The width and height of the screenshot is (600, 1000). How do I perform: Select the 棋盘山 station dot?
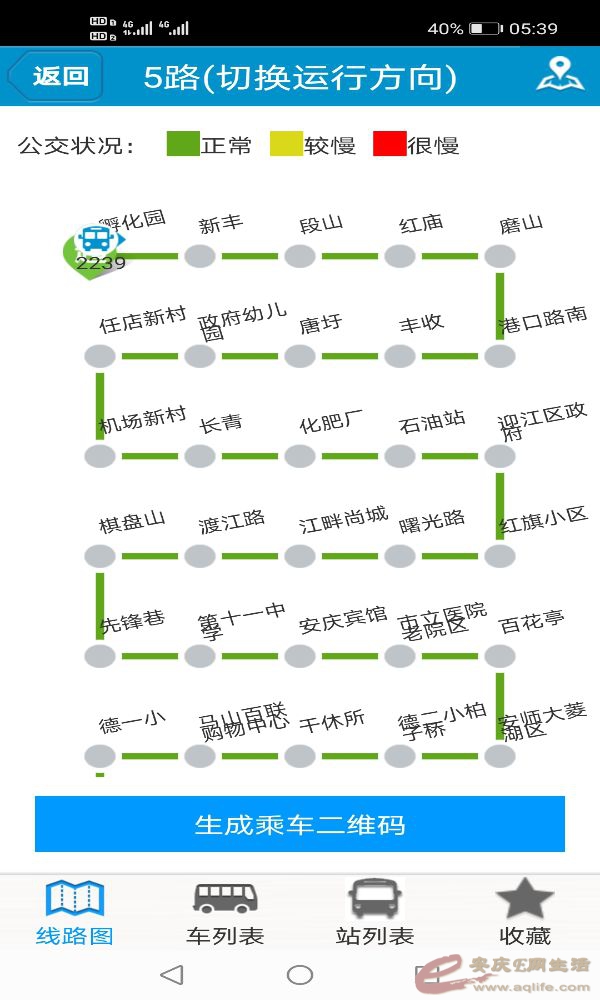[x=100, y=556]
